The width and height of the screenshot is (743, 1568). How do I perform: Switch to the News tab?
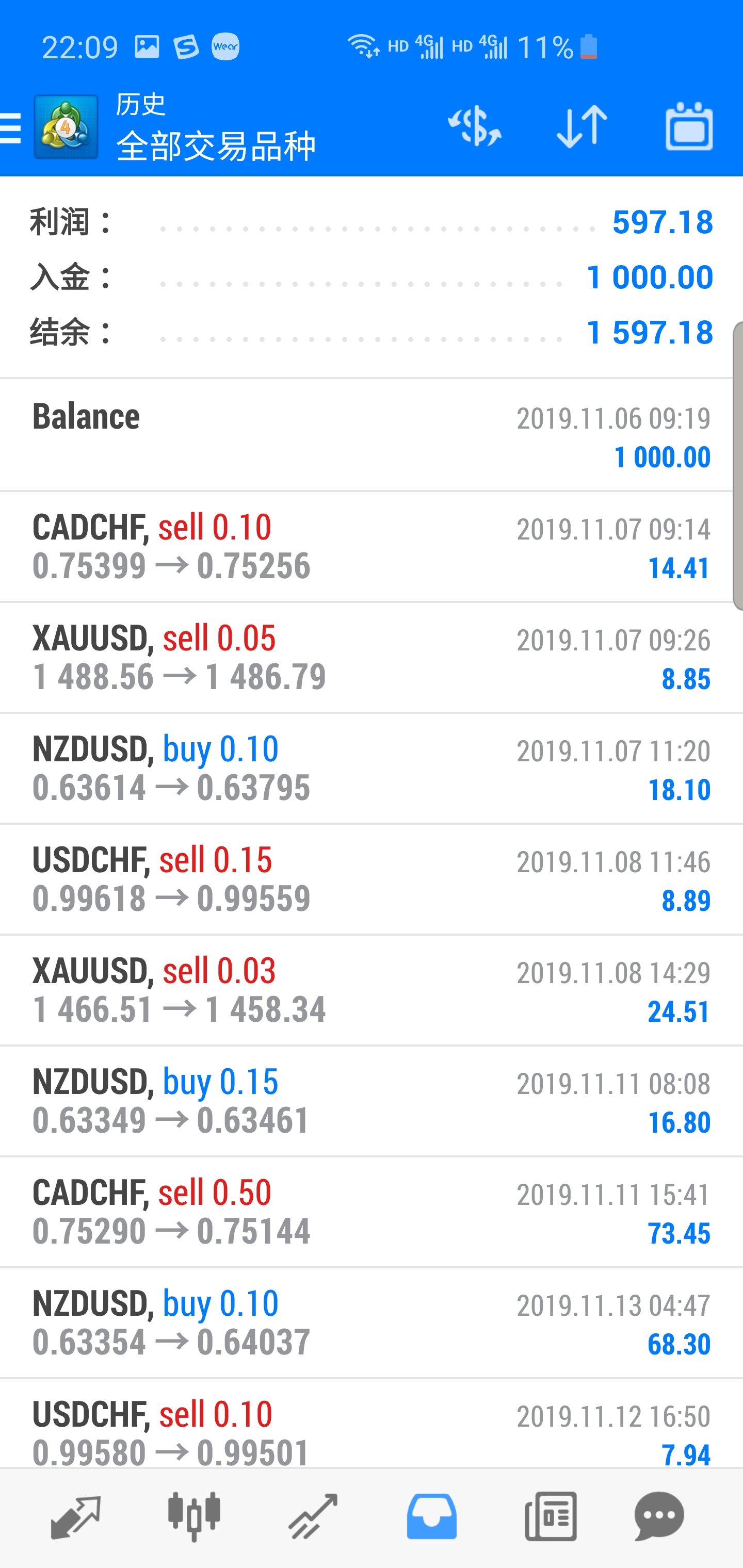click(x=551, y=1516)
